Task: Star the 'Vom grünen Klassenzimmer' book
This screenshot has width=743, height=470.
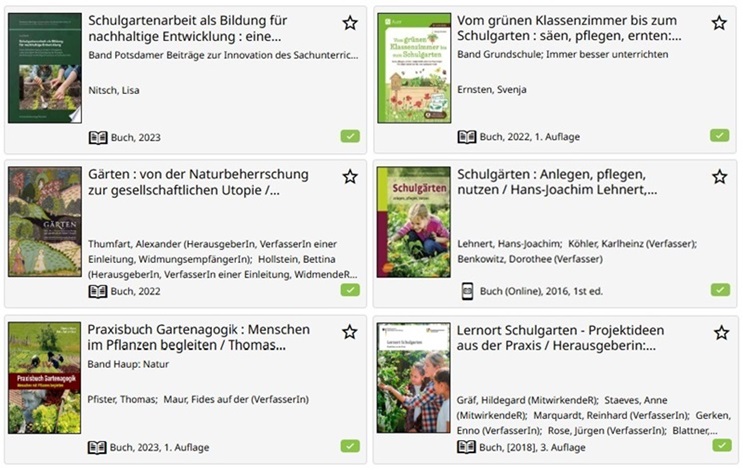Action: coord(719,23)
